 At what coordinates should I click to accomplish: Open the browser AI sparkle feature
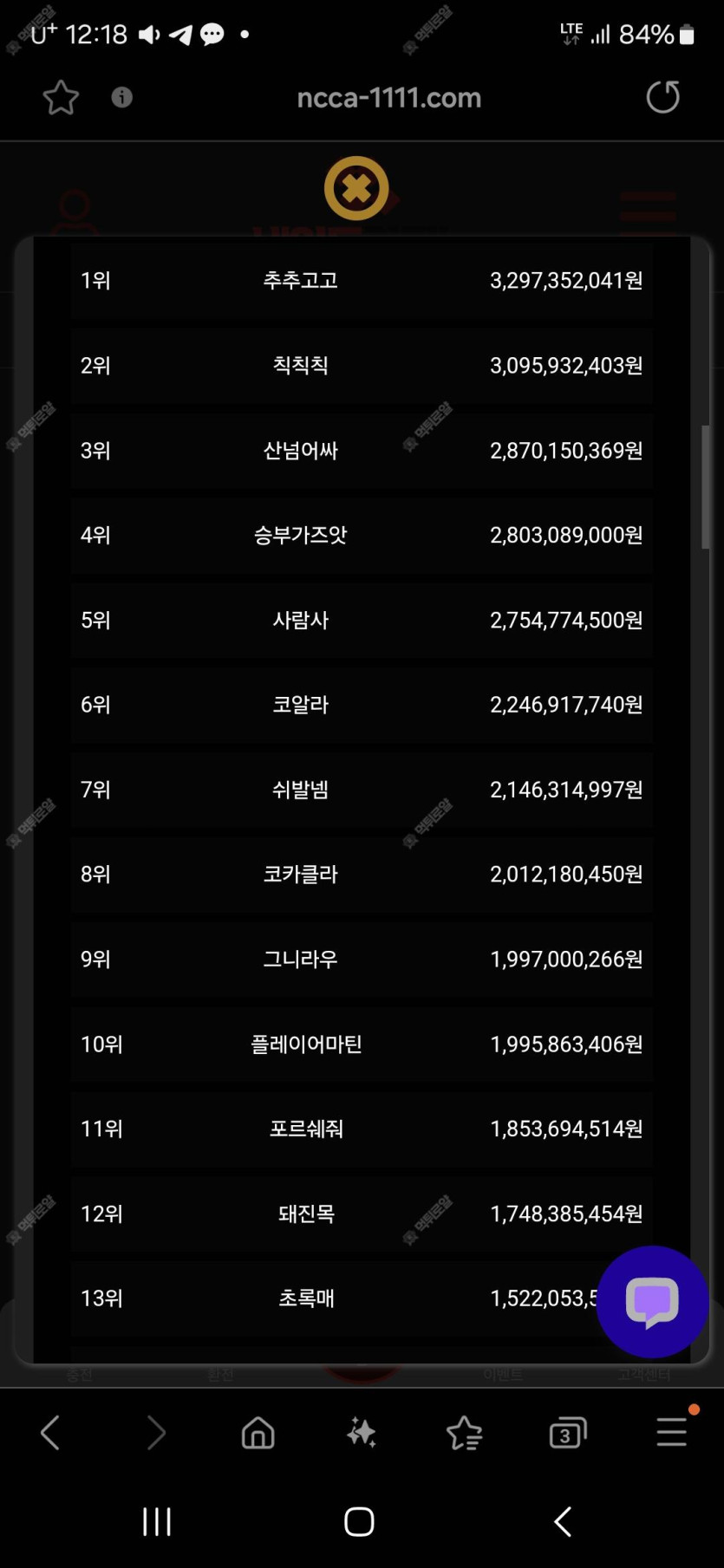coord(361,1433)
